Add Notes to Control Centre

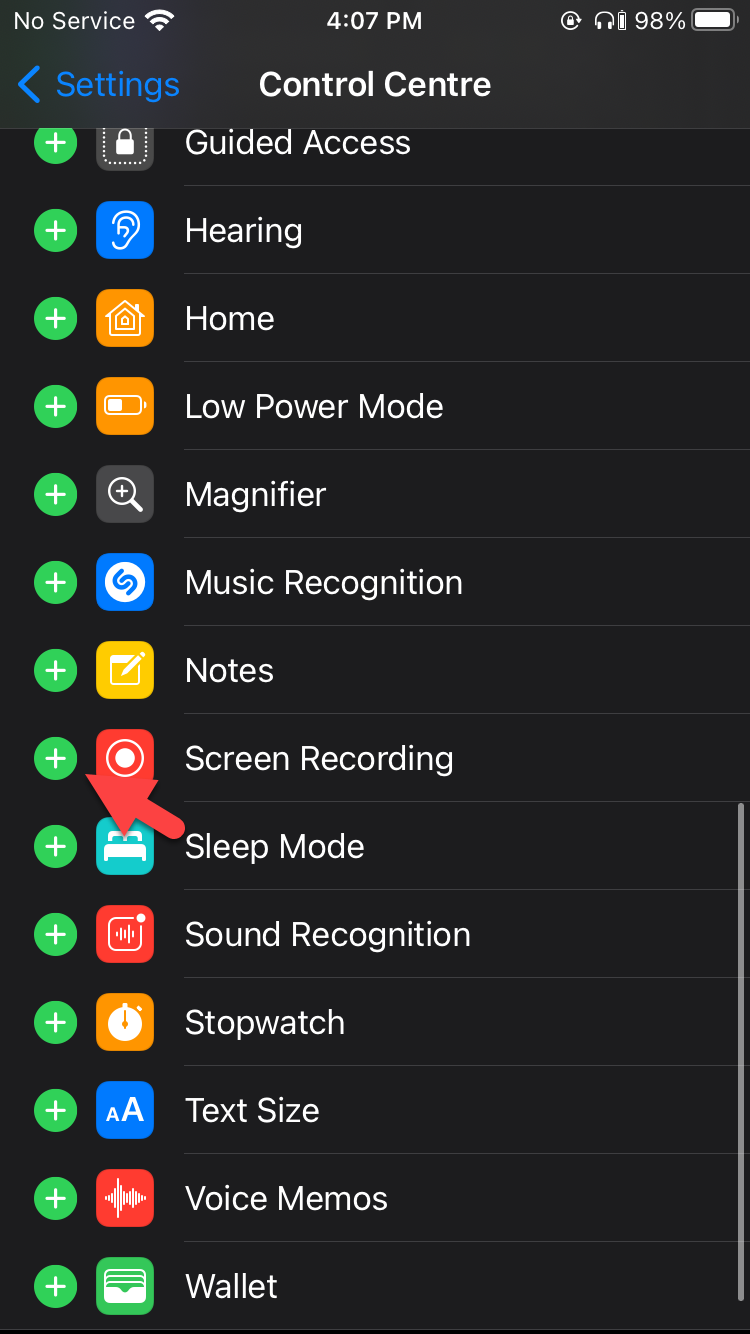coord(56,671)
